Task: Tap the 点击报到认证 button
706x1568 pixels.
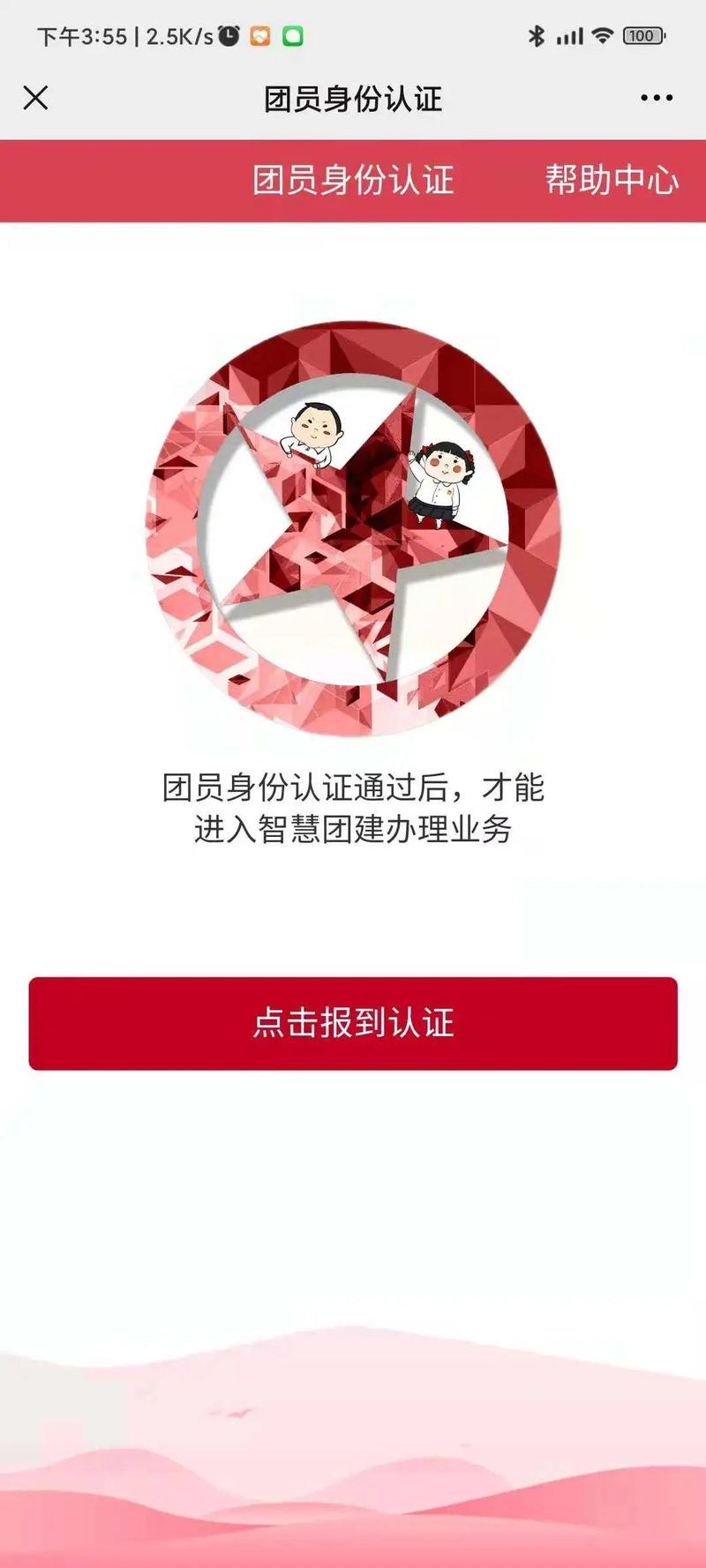Action: pos(353,1023)
